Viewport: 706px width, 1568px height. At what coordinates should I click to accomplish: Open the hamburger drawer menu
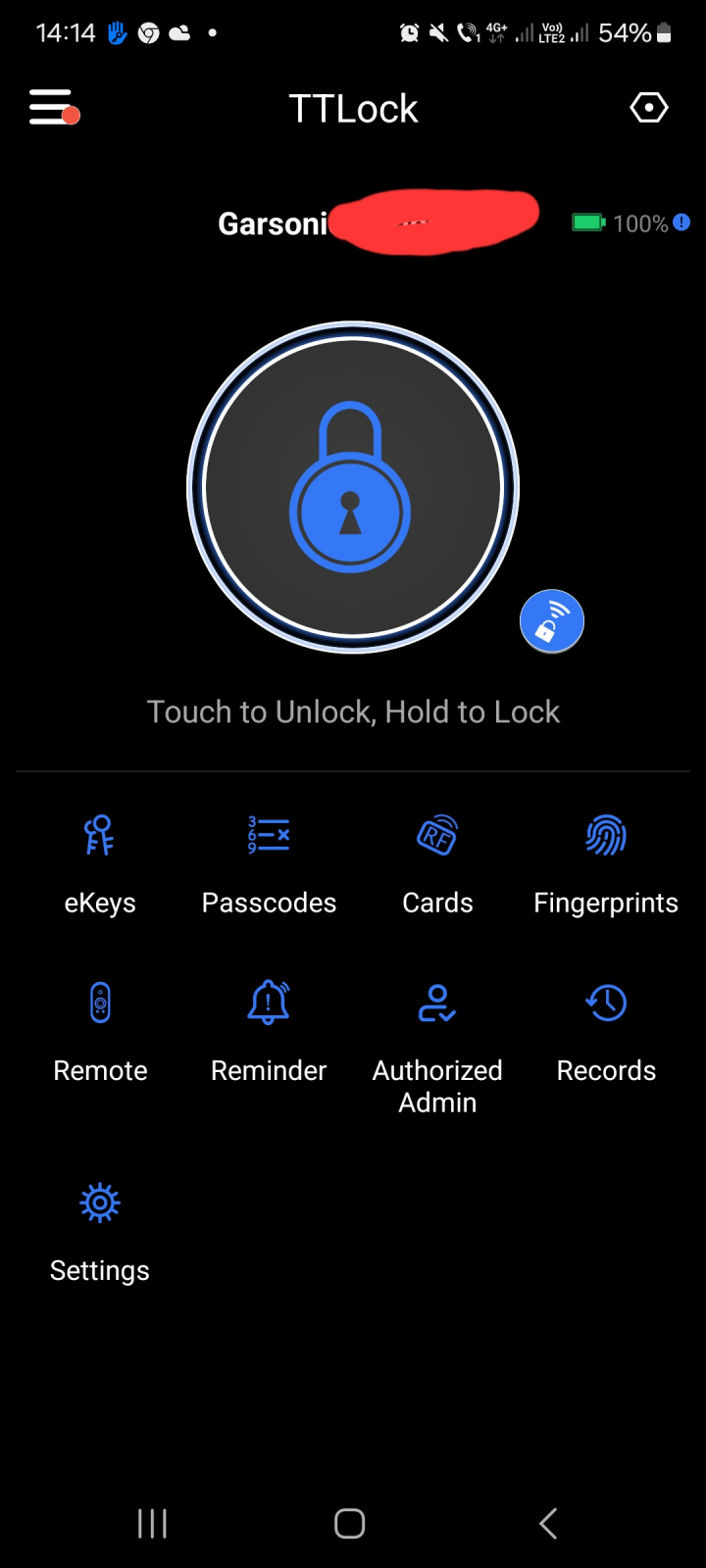point(53,107)
